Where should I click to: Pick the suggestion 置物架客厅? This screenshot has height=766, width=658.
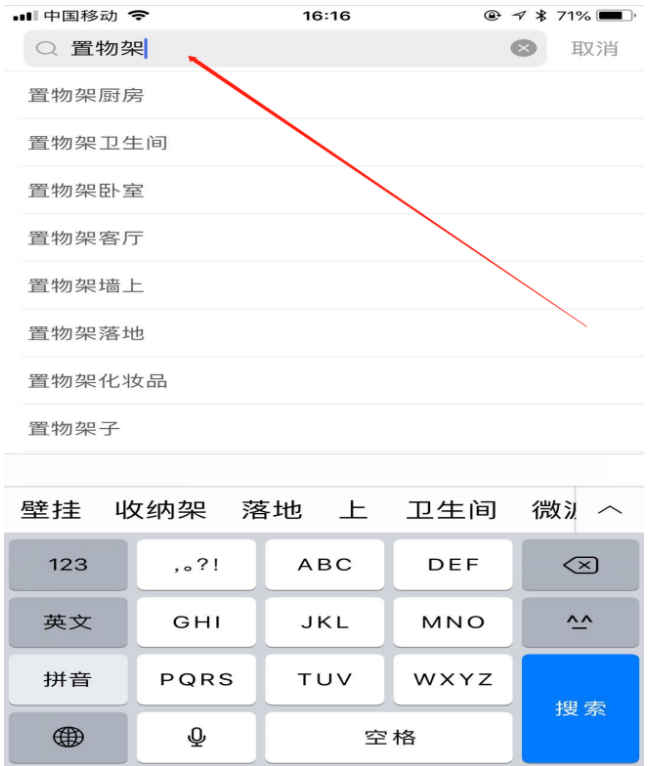pyautogui.click(x=86, y=238)
